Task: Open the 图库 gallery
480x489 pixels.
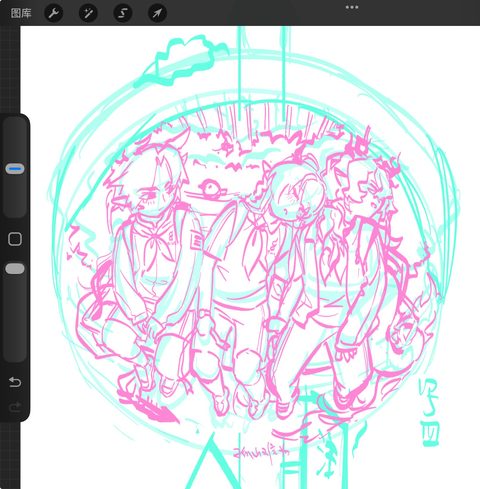Action: coord(21,13)
